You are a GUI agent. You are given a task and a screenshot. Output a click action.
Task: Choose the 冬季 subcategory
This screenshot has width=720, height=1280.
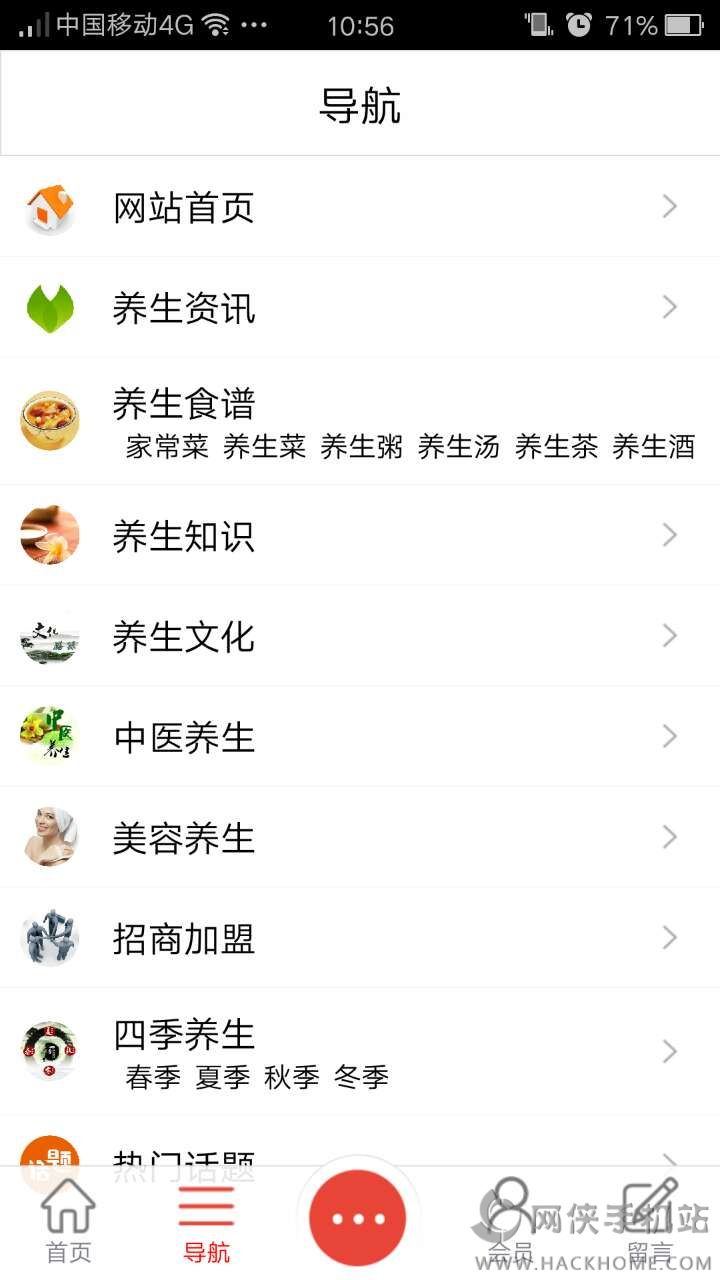point(361,1077)
